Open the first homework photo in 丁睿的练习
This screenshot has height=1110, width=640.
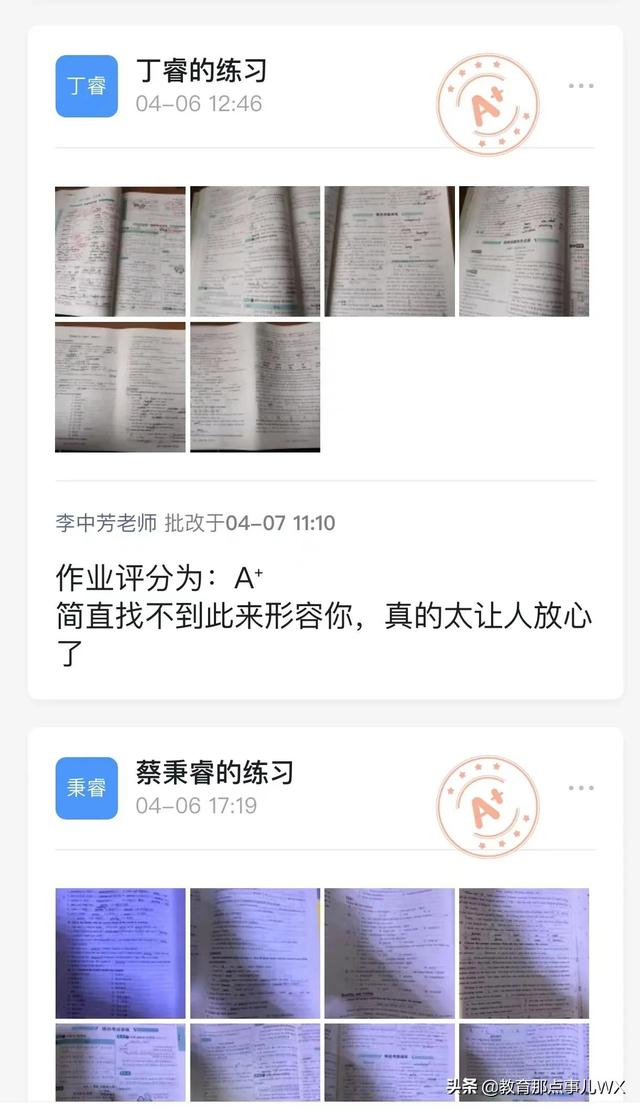point(120,251)
